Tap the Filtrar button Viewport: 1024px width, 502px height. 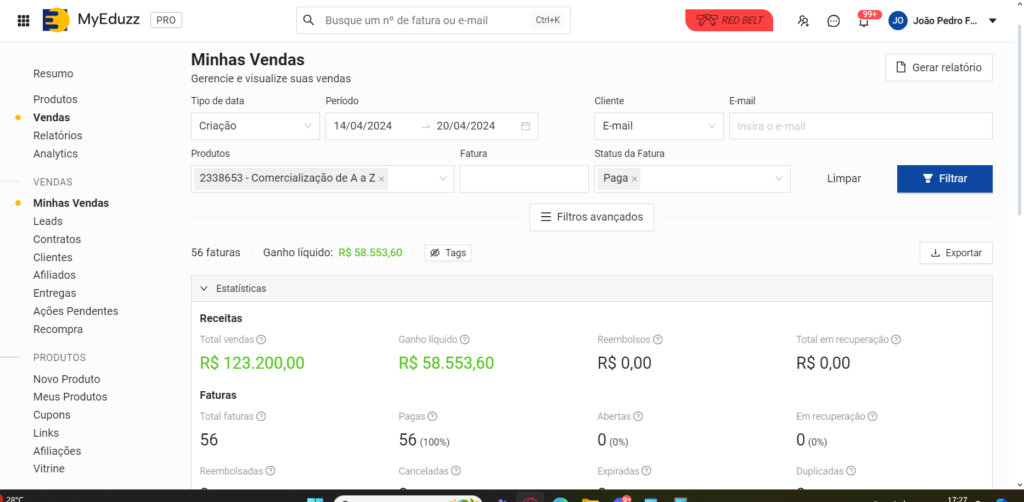944,178
